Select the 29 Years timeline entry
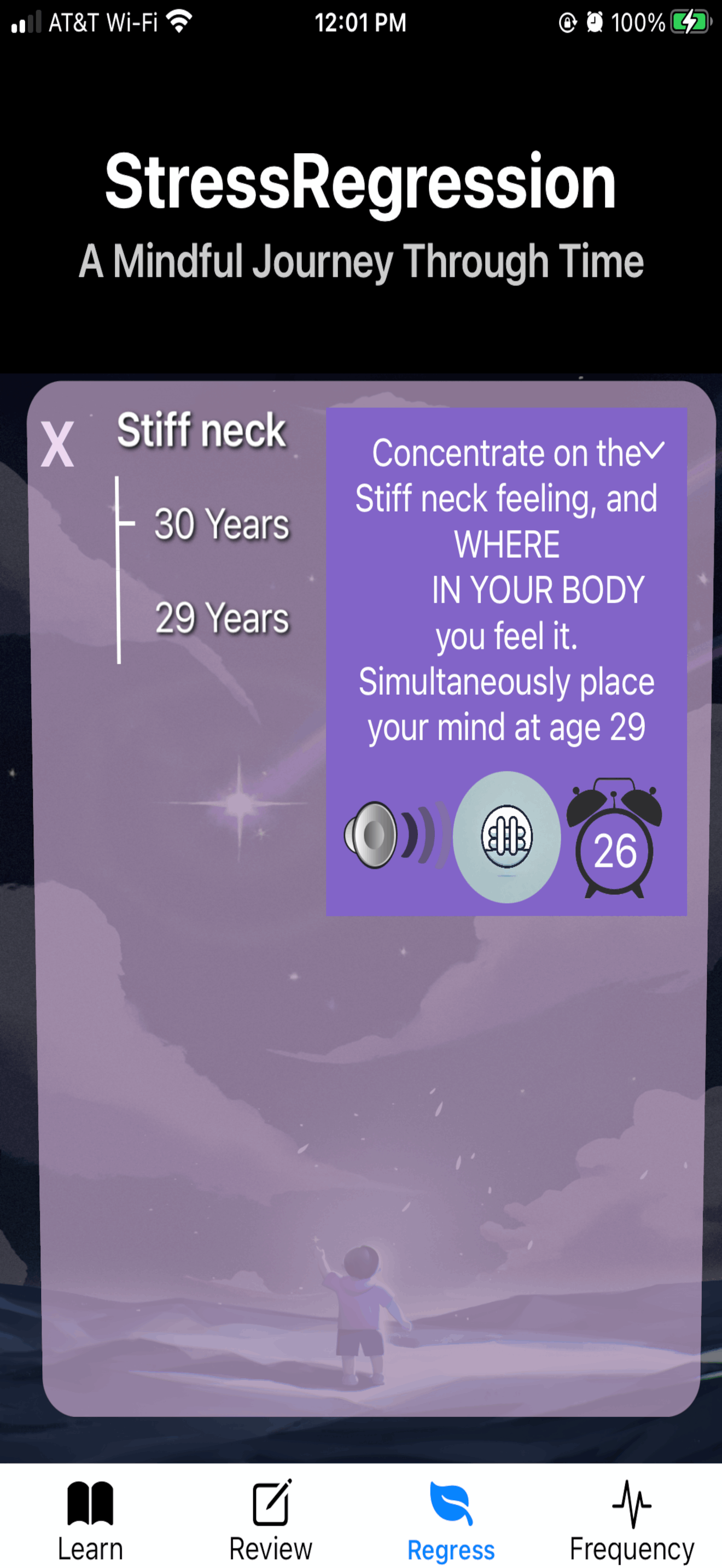 click(x=221, y=618)
